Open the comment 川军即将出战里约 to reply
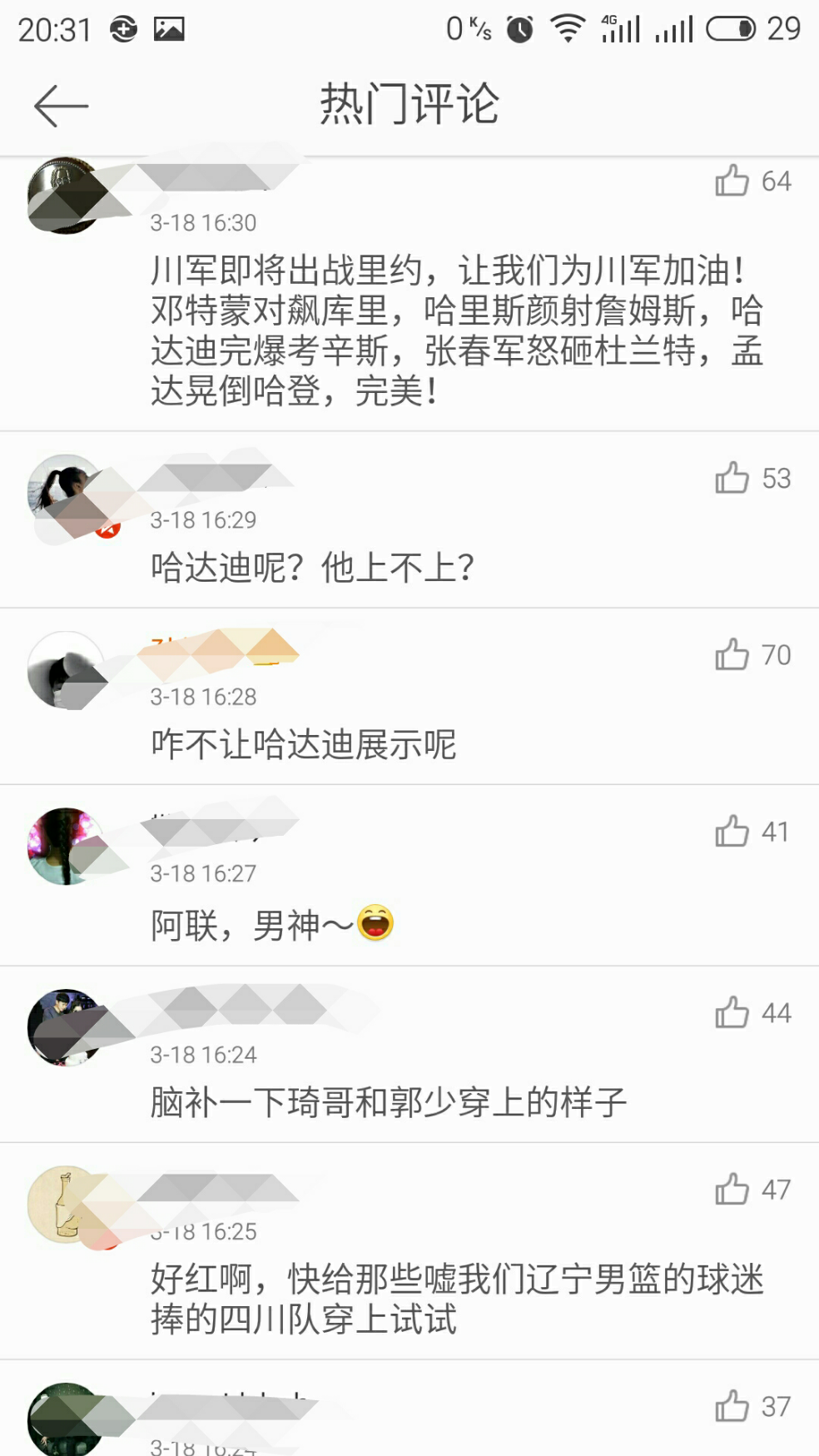Image resolution: width=819 pixels, height=1456 pixels. coord(456,330)
